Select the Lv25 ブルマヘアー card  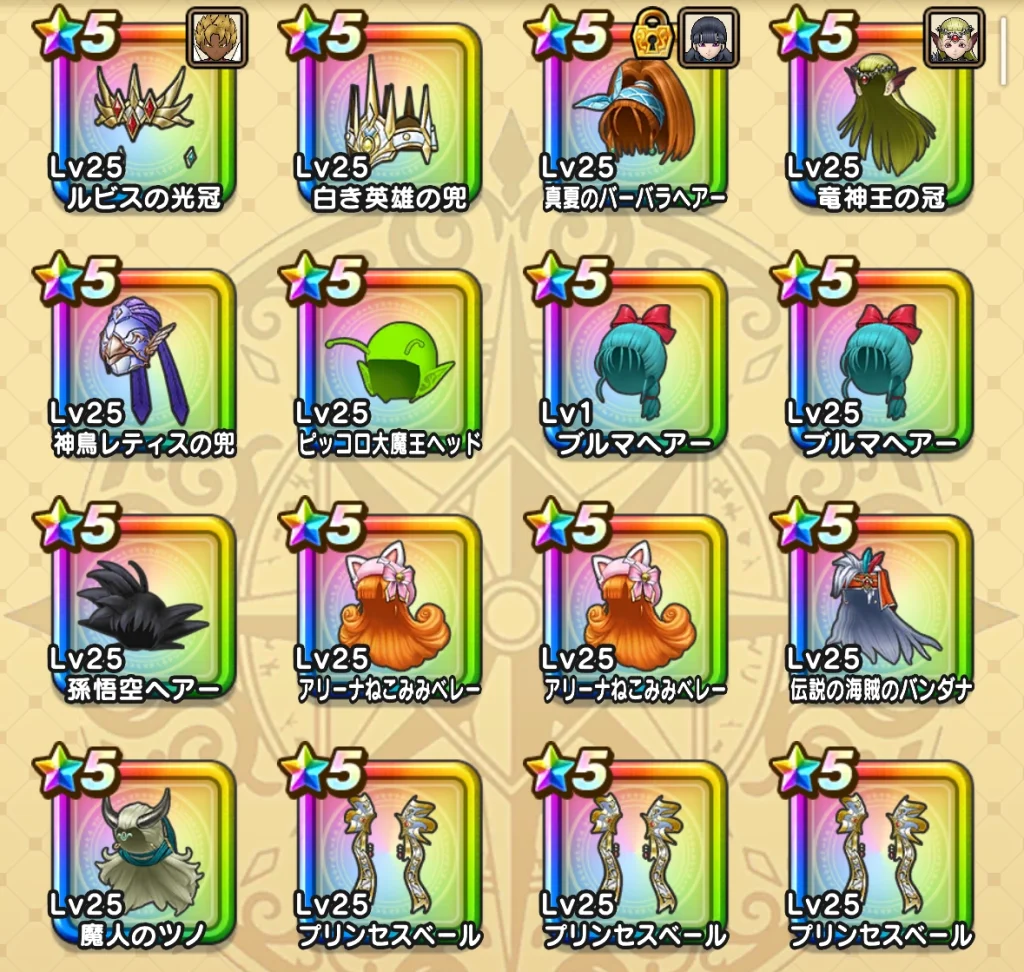tap(880, 365)
